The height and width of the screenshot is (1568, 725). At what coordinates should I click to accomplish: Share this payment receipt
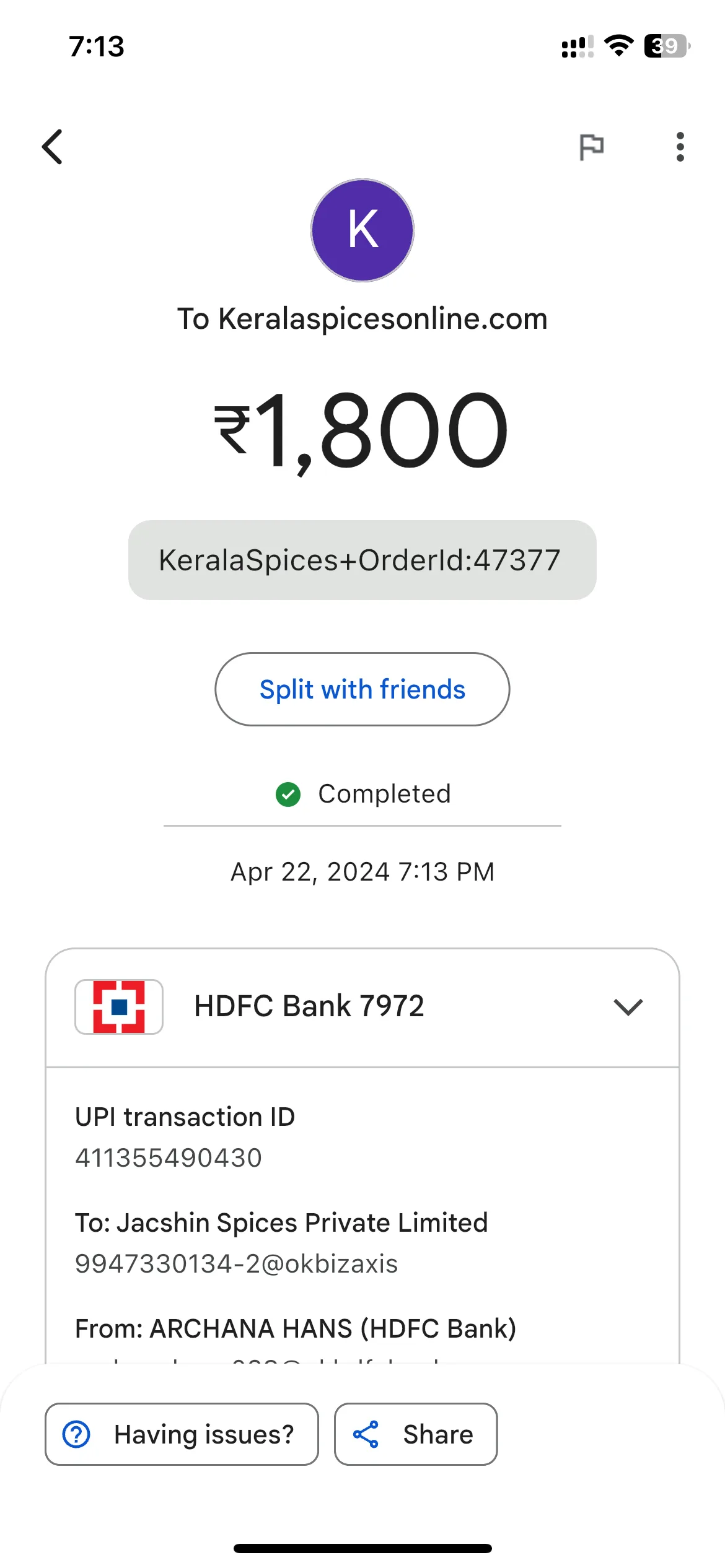pyautogui.click(x=416, y=1434)
